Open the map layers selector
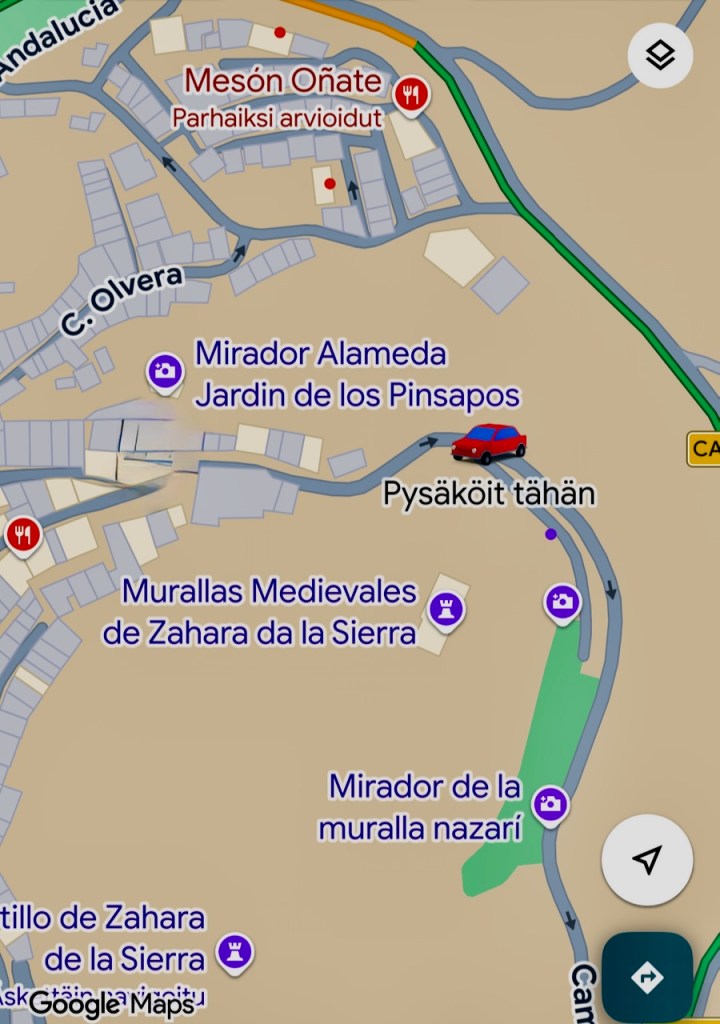Viewport: 720px width, 1024px height. coord(660,56)
